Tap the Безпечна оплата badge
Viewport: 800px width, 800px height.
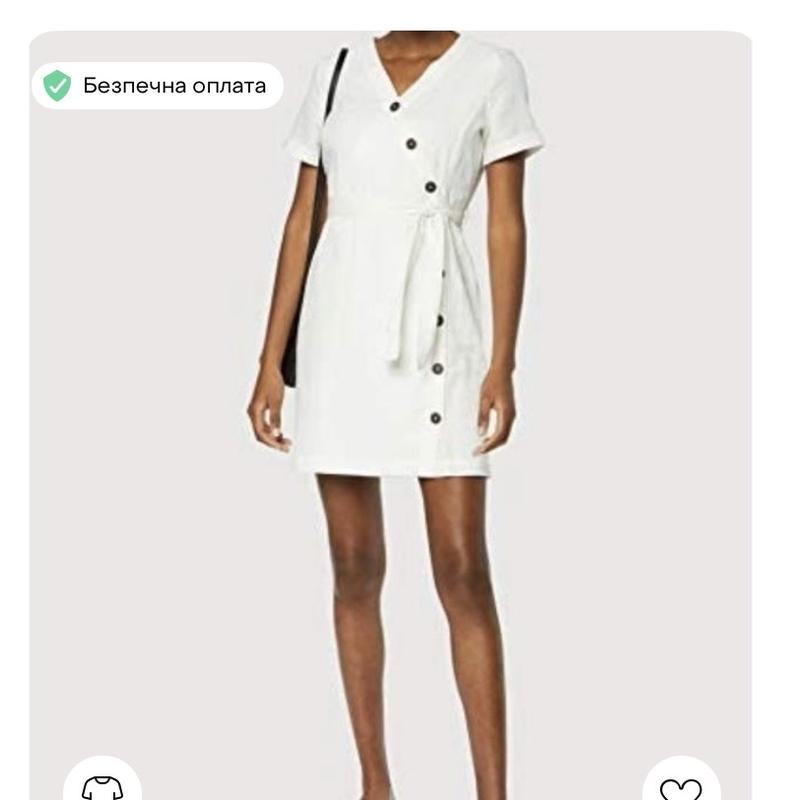pos(158,86)
